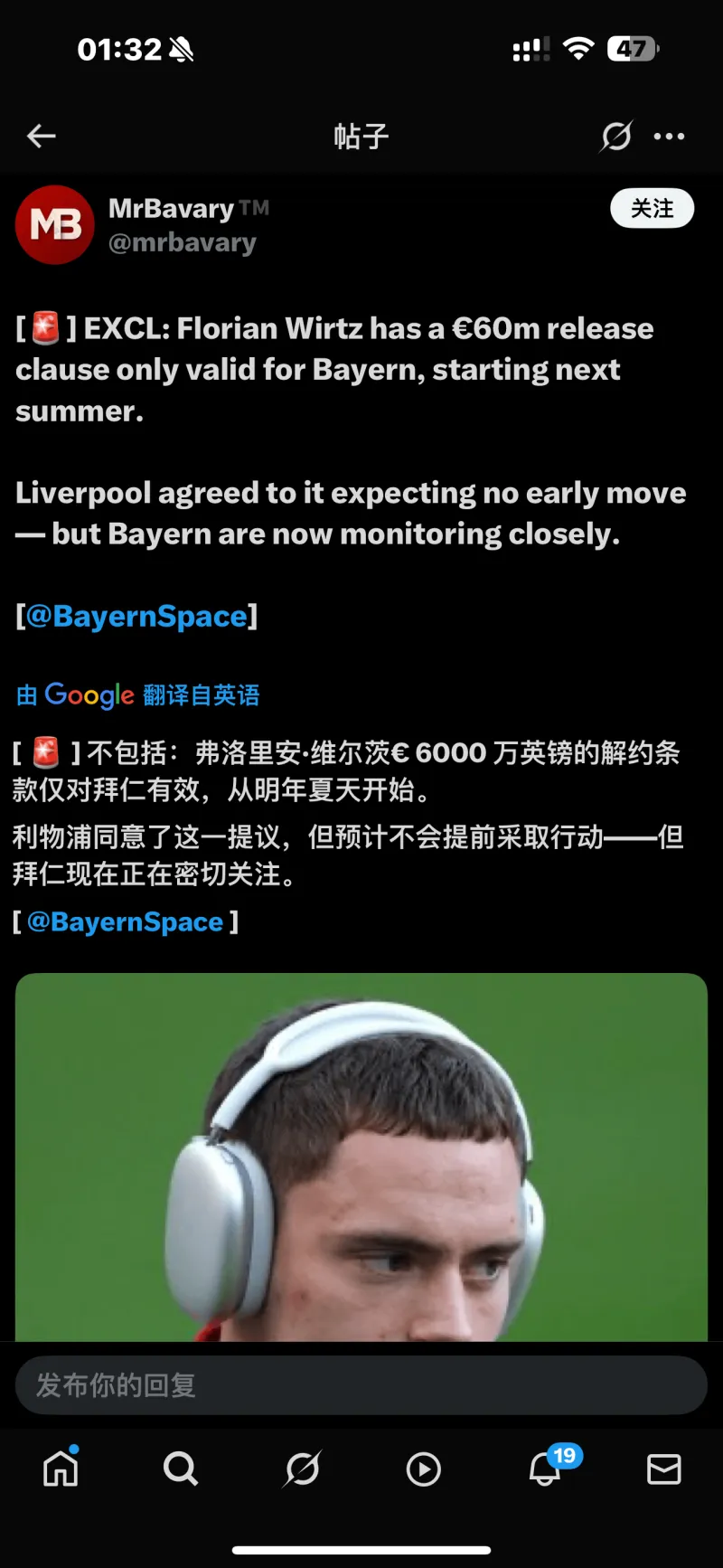
Task: Go back using the top arrow
Action: click(x=42, y=137)
